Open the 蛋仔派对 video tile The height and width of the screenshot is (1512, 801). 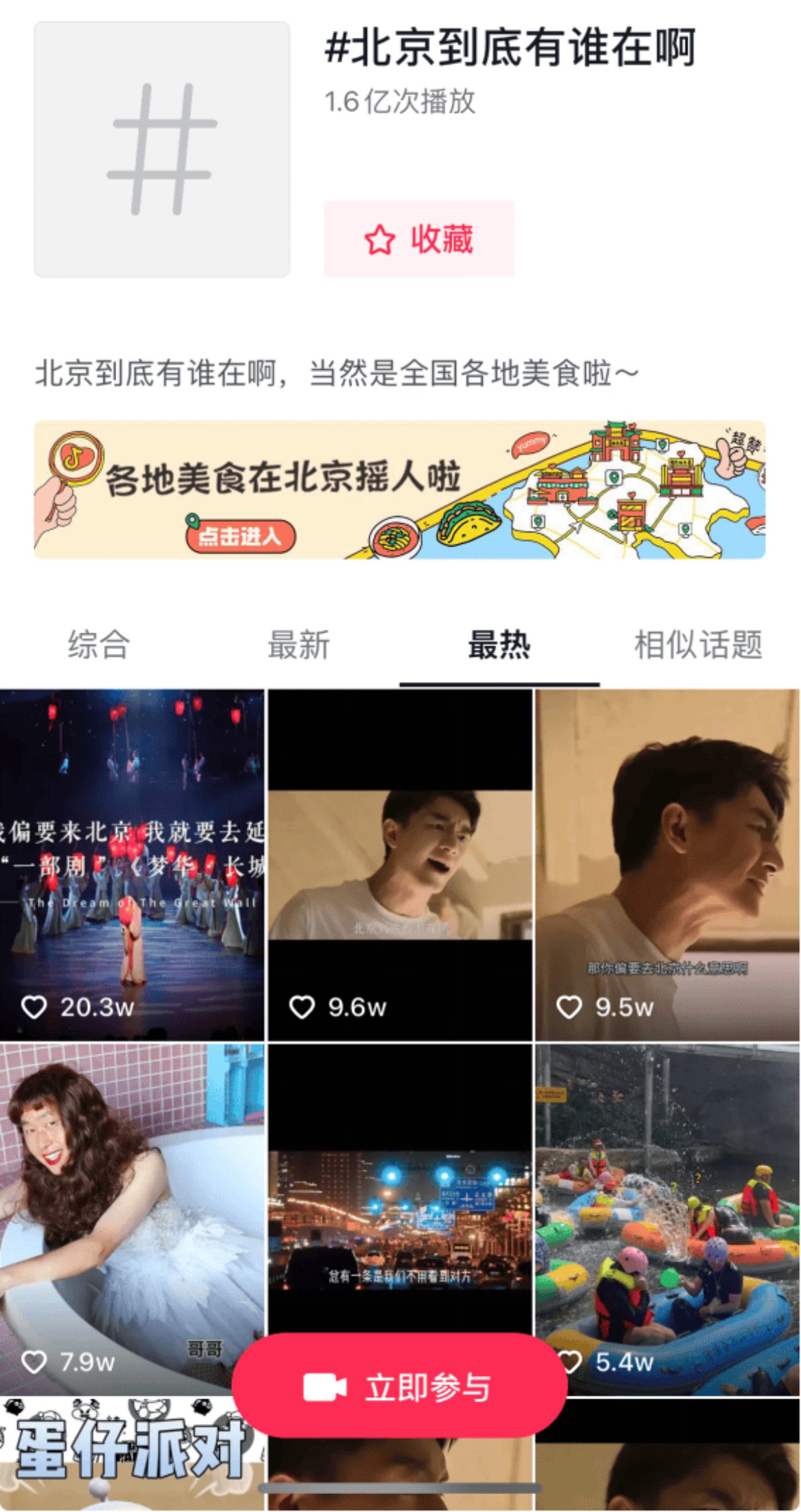pyautogui.click(x=117, y=1456)
